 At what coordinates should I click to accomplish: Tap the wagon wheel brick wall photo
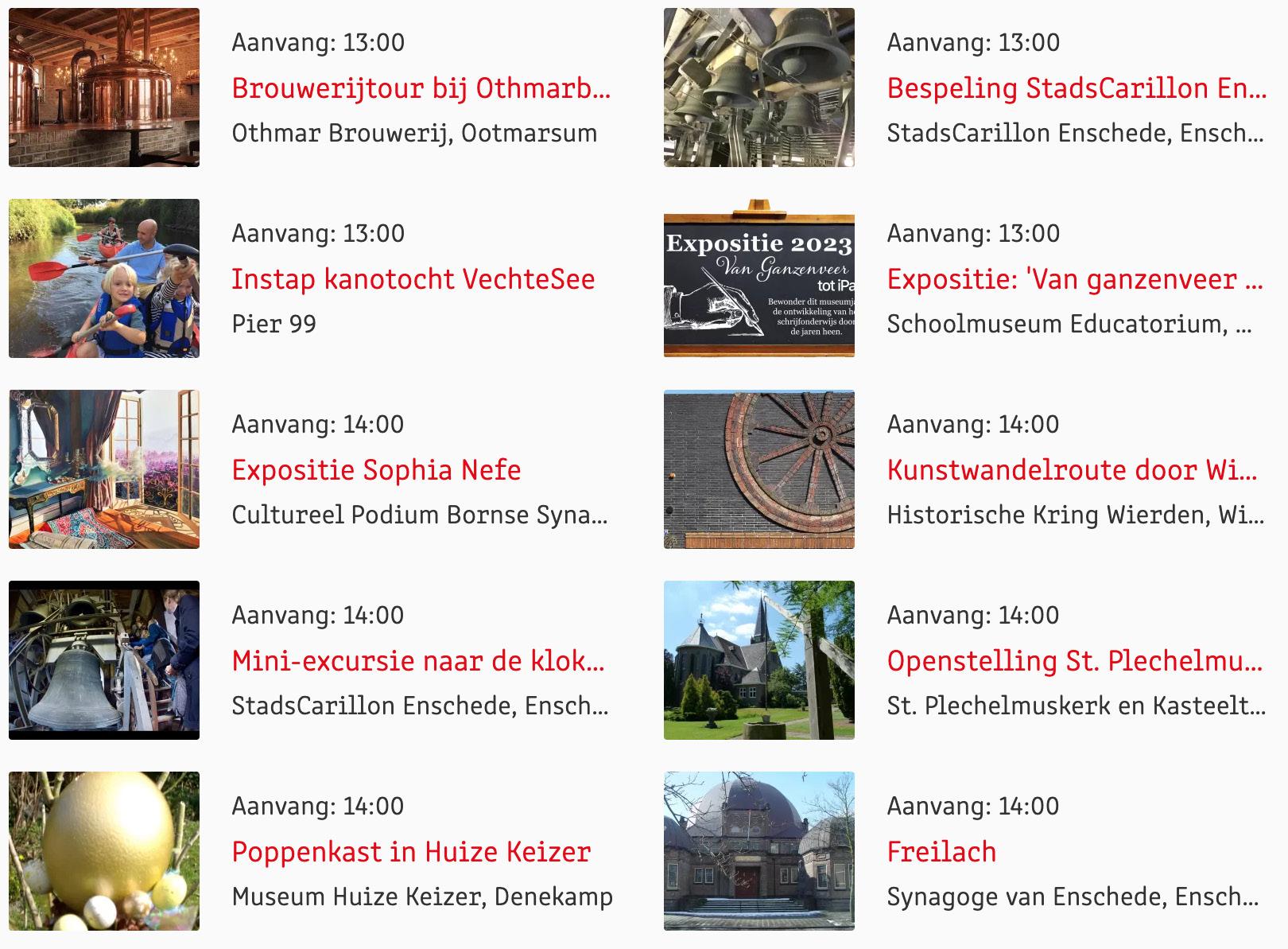click(759, 469)
